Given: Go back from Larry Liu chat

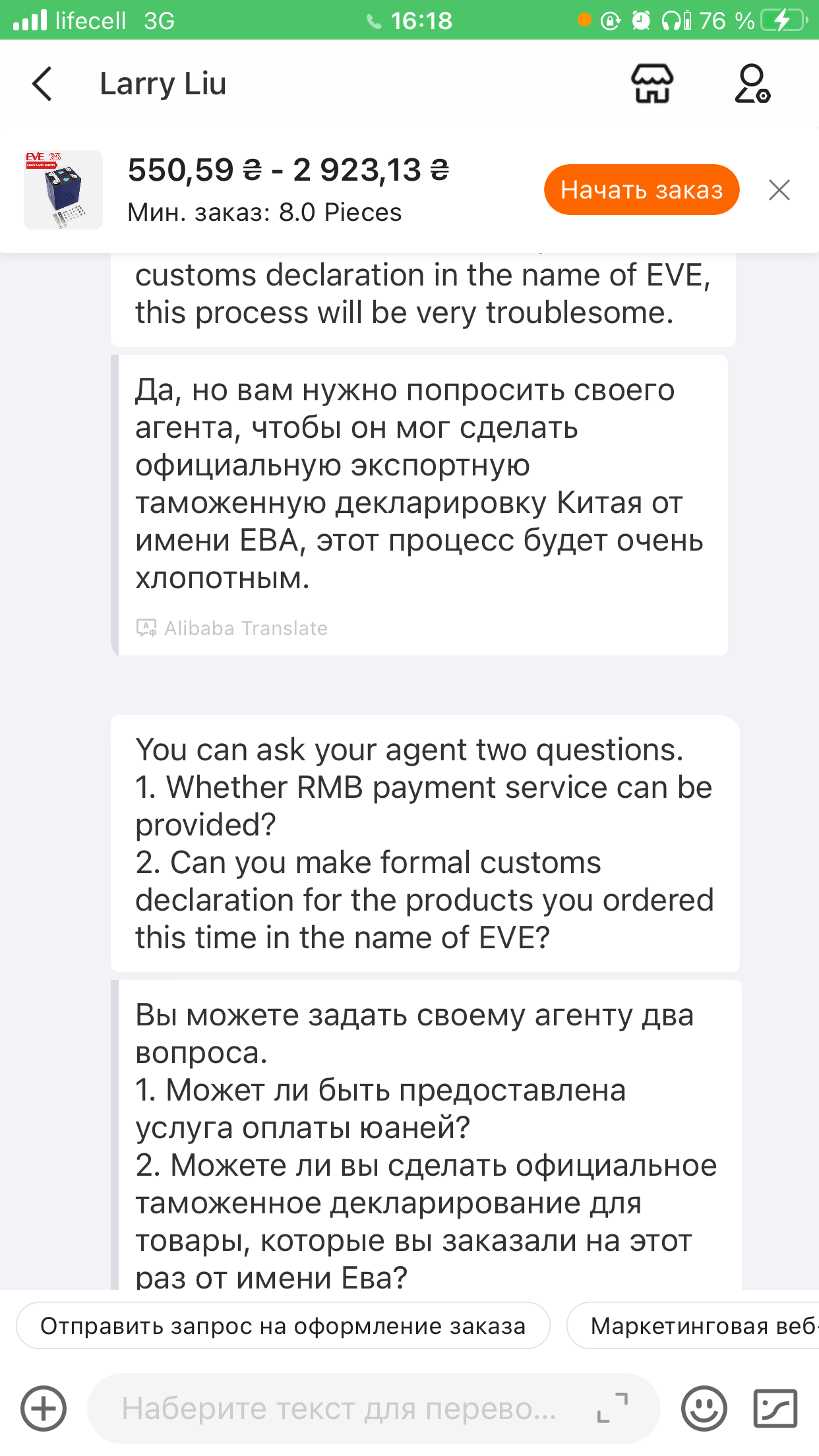Looking at the screenshot, I should [x=42, y=84].
